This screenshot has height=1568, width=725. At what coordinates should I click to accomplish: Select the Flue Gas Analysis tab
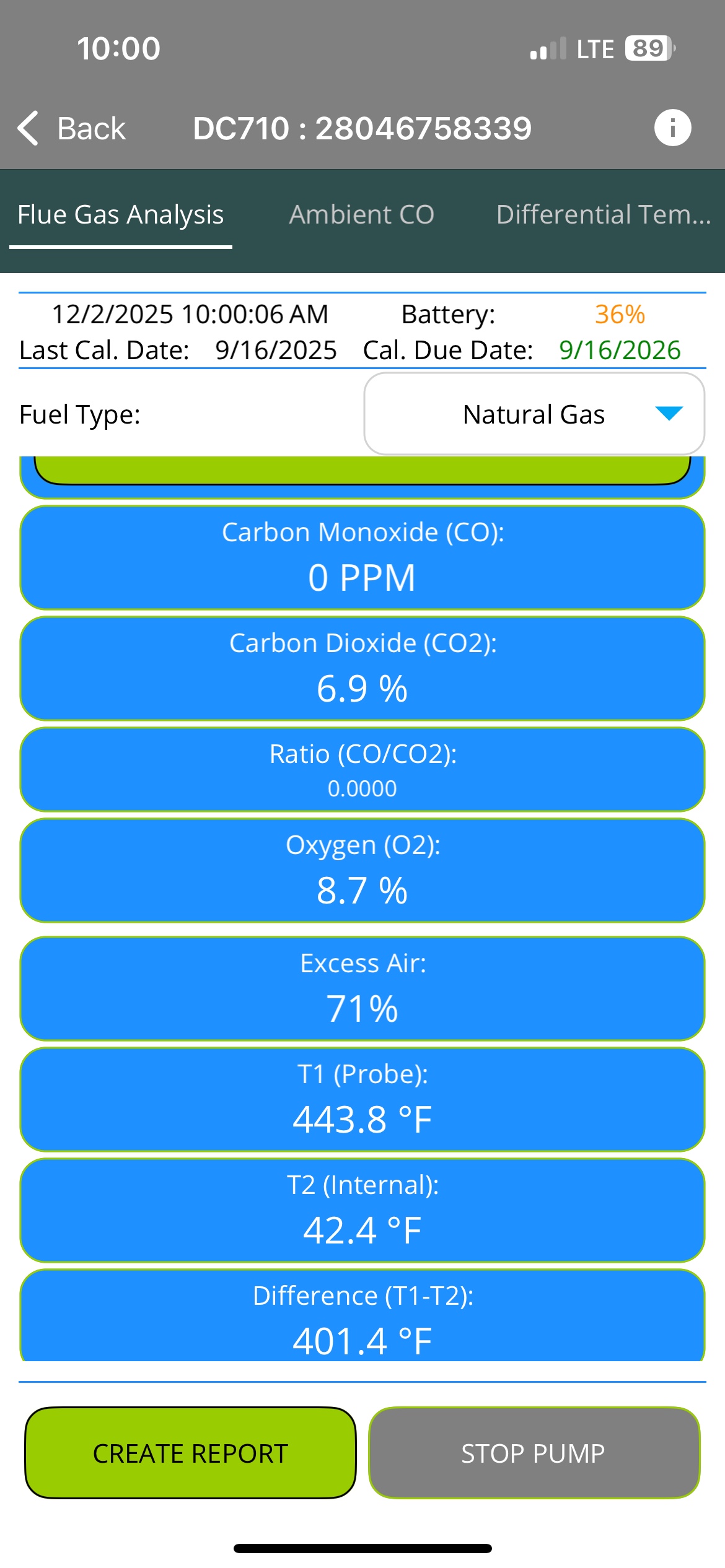[x=120, y=214]
